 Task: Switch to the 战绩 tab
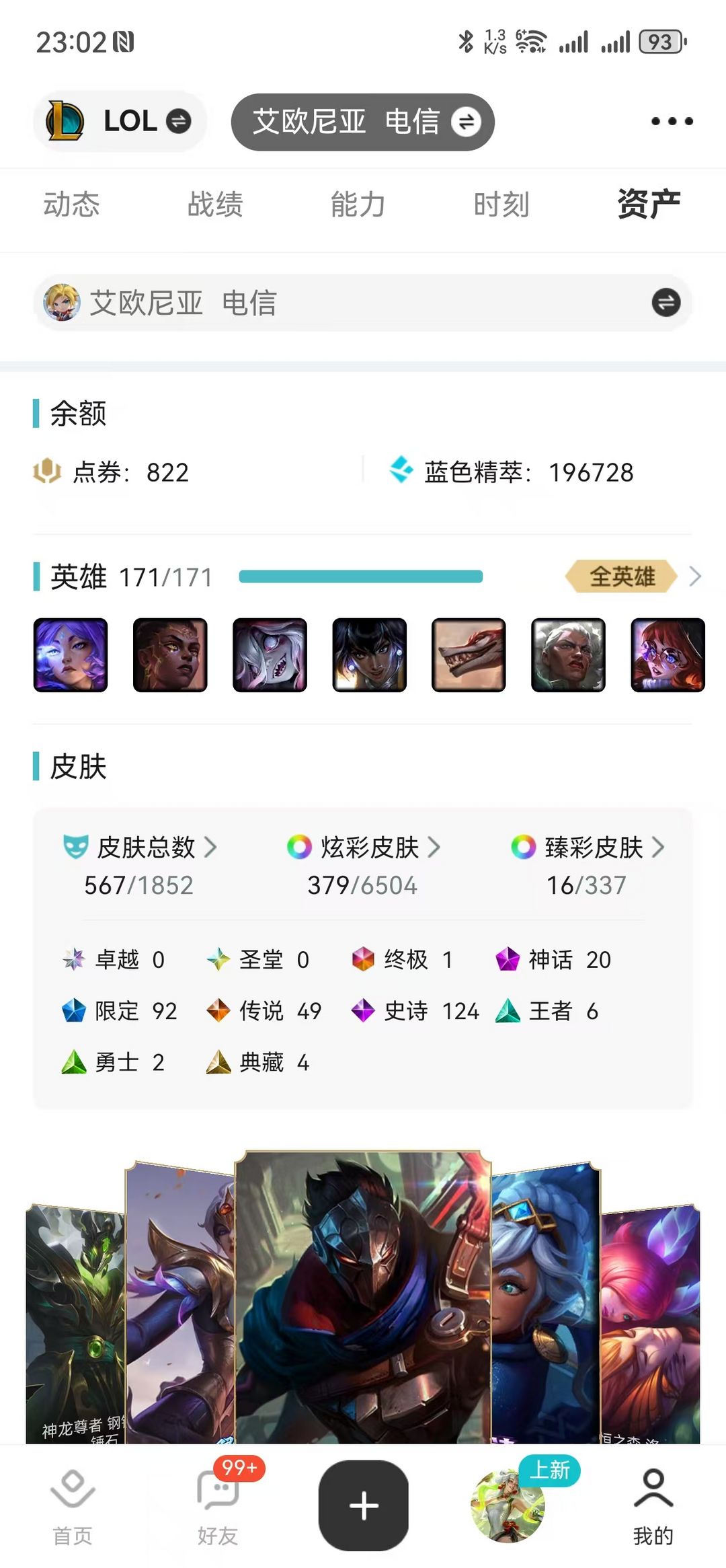coord(215,204)
